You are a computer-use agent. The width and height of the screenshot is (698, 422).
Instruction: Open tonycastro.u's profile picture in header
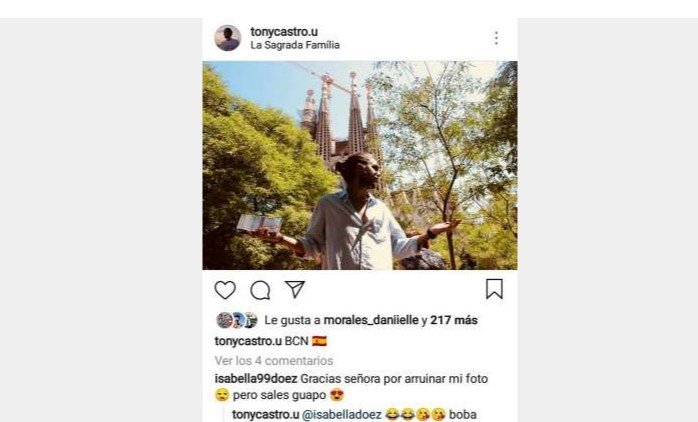coord(228,38)
